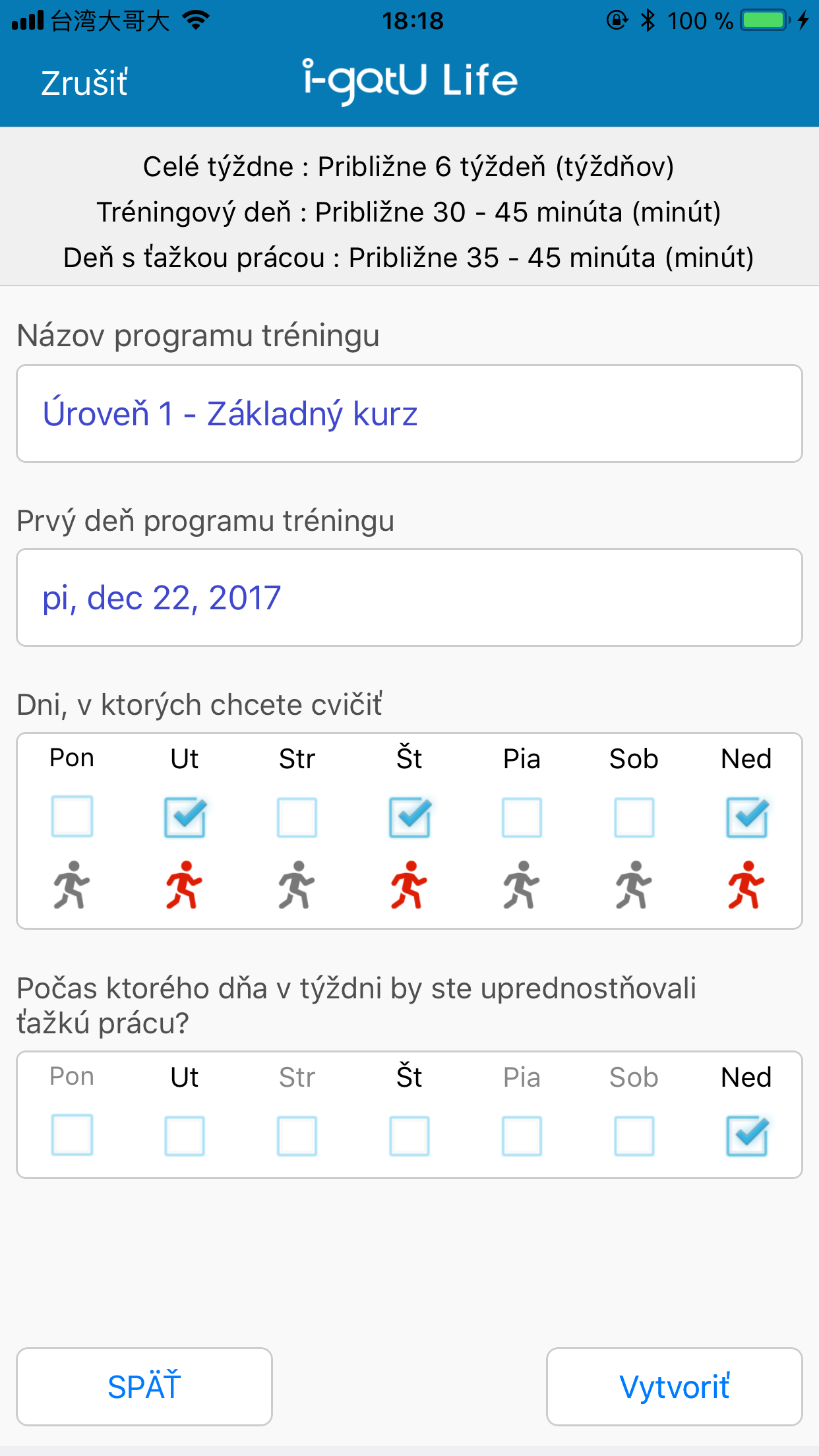Open the first training day date picker
The height and width of the screenshot is (1456, 819).
pos(409,597)
